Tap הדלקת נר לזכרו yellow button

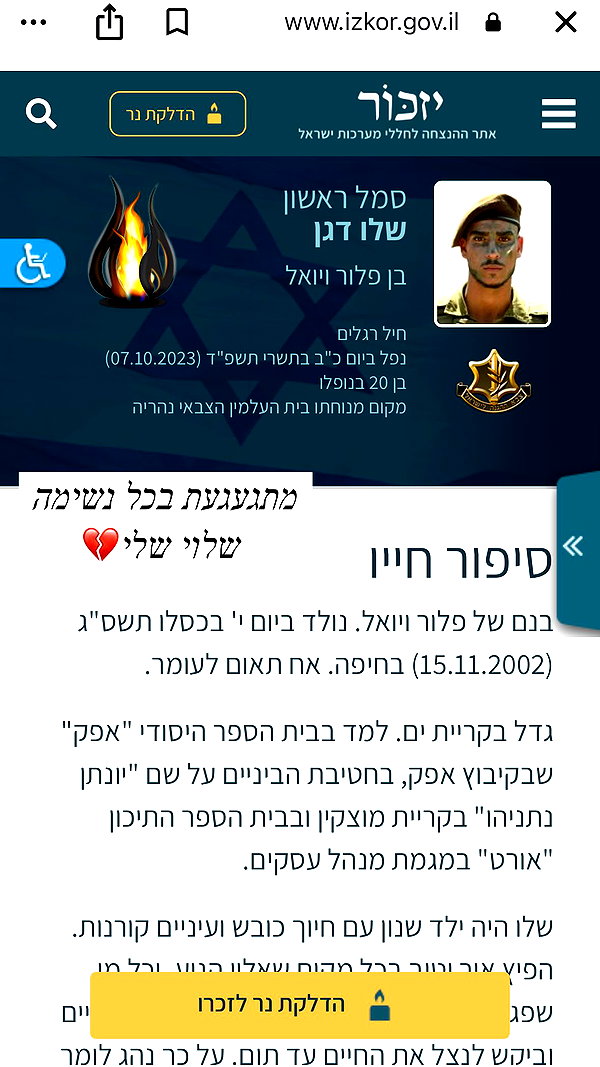point(299,1004)
